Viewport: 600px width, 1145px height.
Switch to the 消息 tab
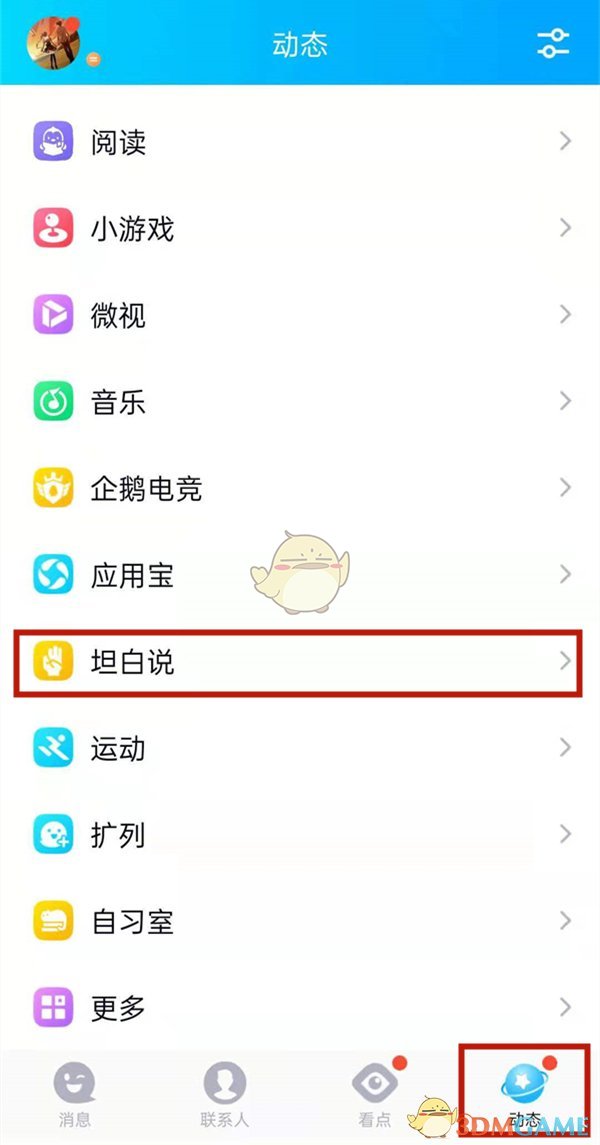click(x=75, y=1093)
